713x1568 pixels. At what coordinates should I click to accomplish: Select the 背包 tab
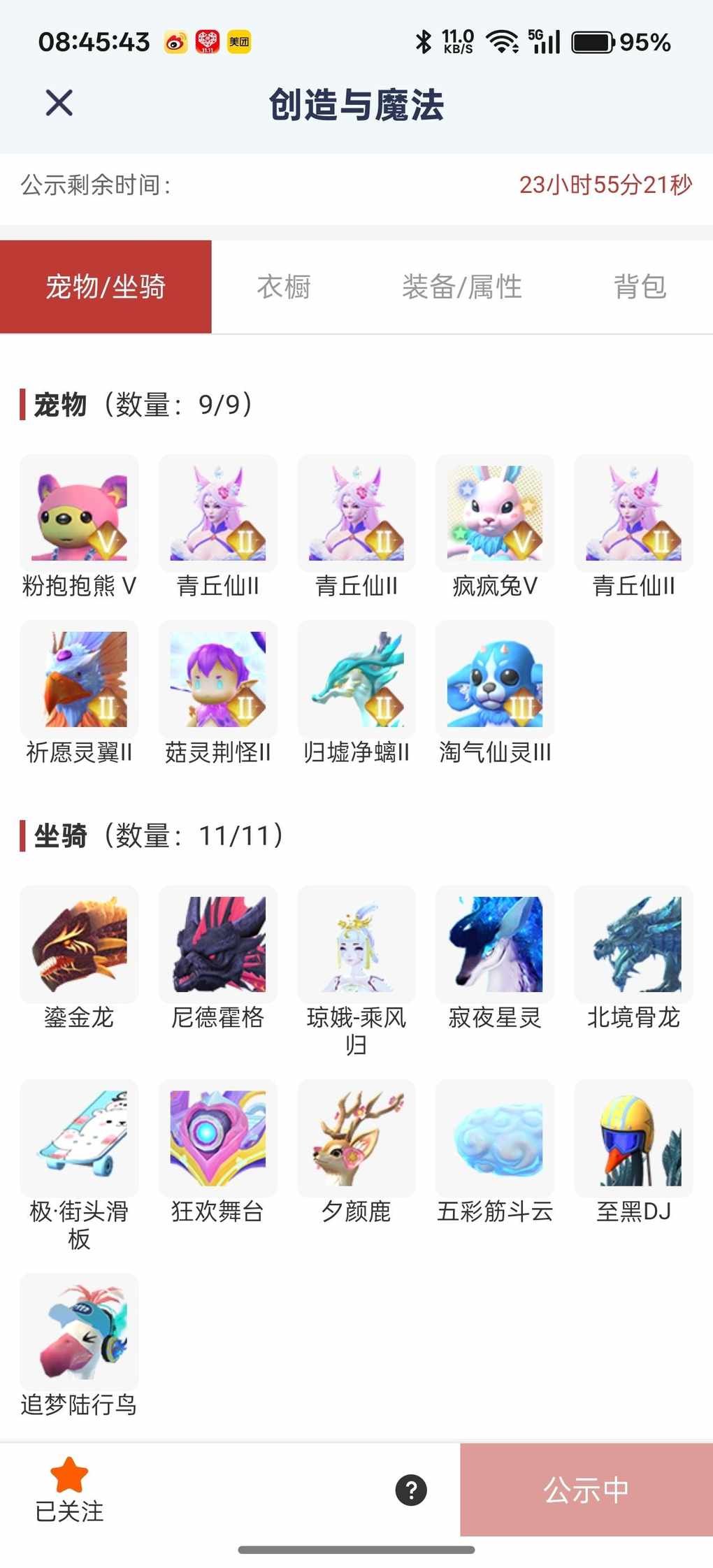click(x=640, y=287)
